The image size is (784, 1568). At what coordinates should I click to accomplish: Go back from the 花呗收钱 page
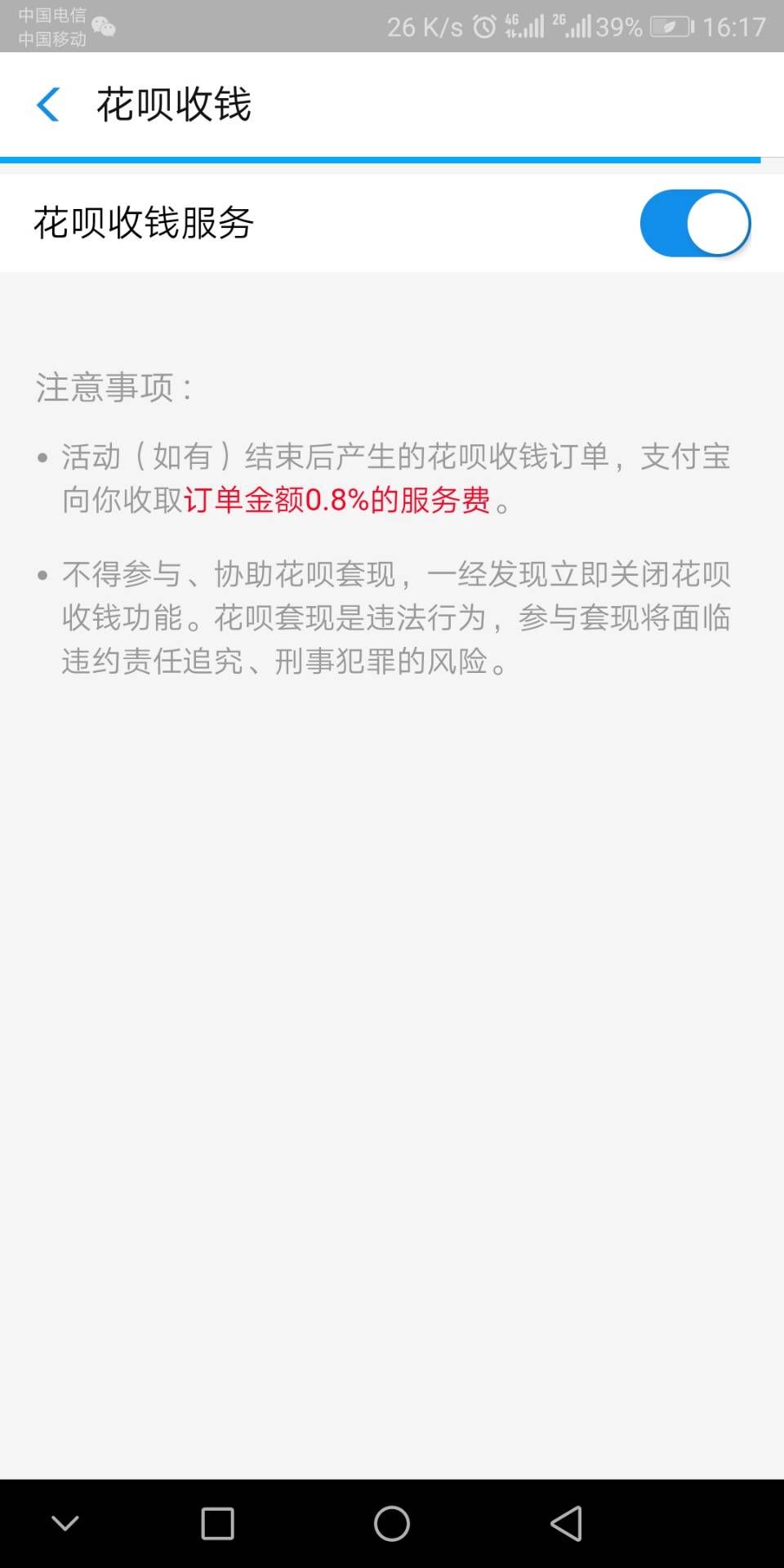(x=48, y=105)
